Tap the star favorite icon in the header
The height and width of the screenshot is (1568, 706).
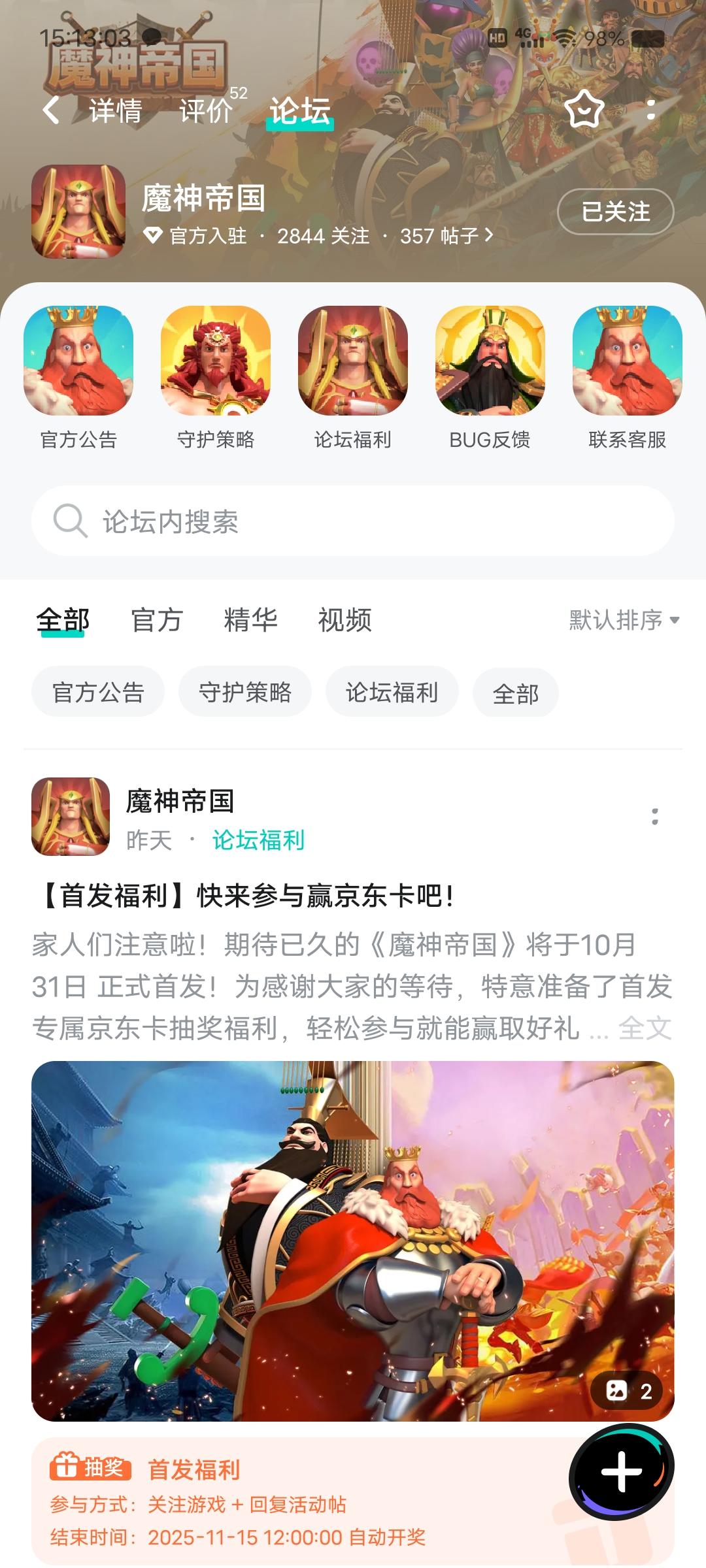tap(584, 111)
